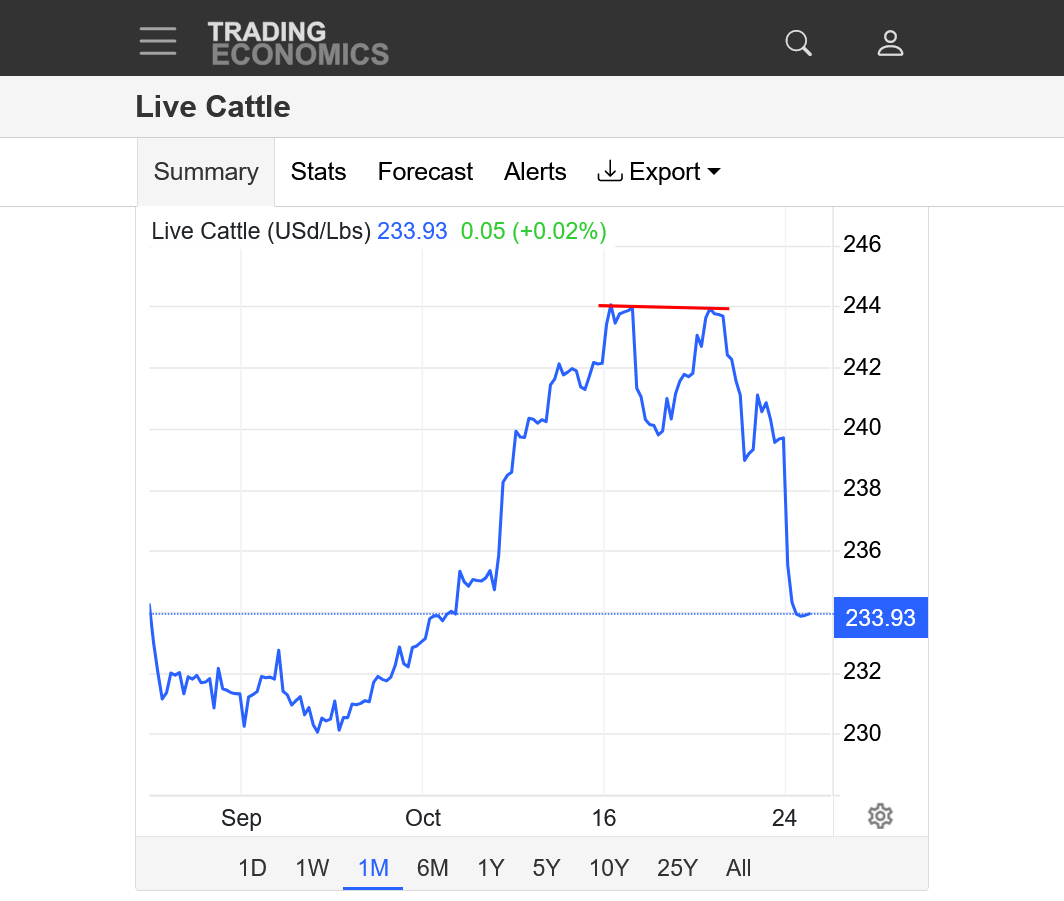Switch chart to 1Y range
This screenshot has width=1064, height=901.
491,867
